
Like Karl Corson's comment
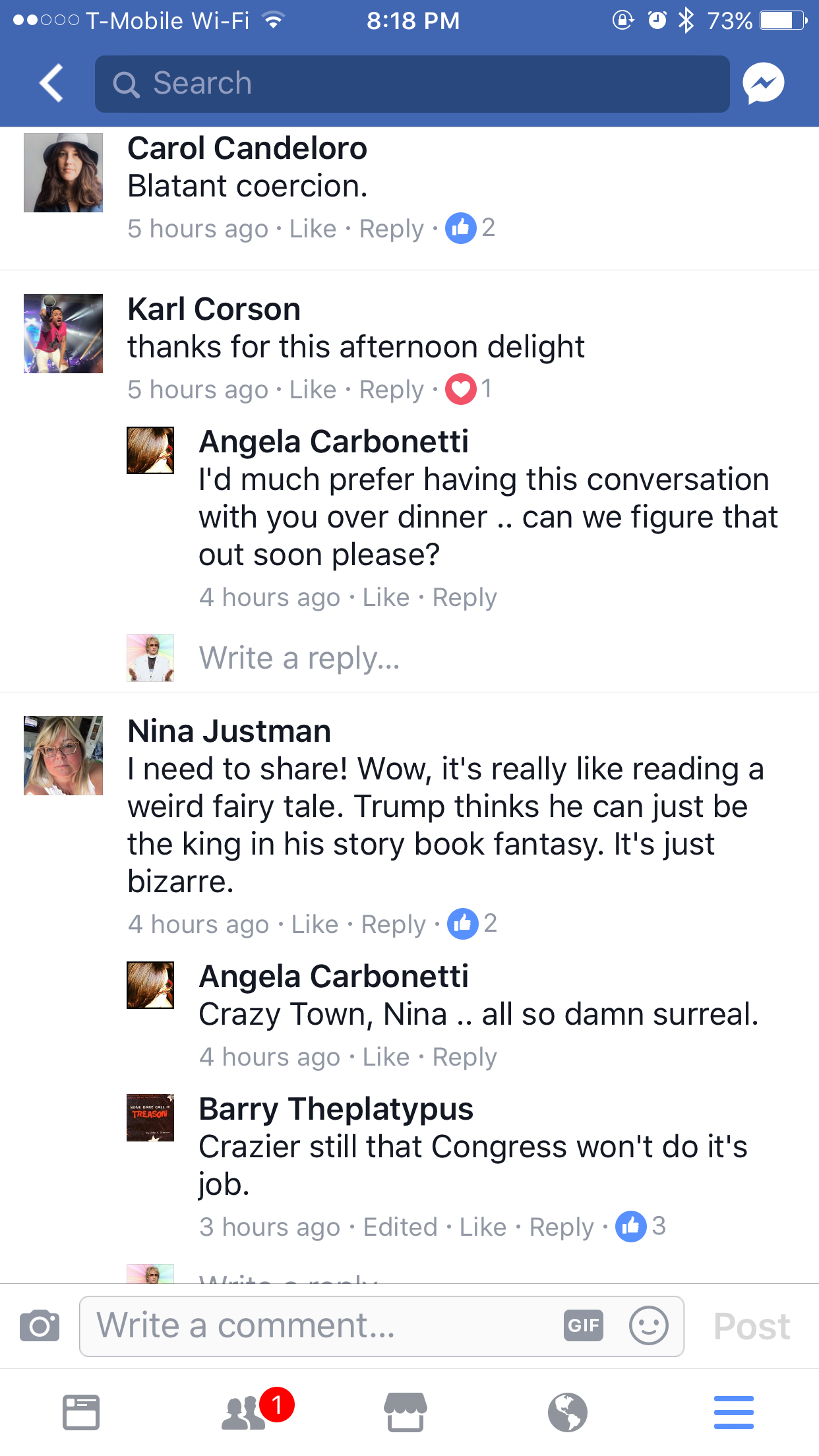(x=313, y=390)
